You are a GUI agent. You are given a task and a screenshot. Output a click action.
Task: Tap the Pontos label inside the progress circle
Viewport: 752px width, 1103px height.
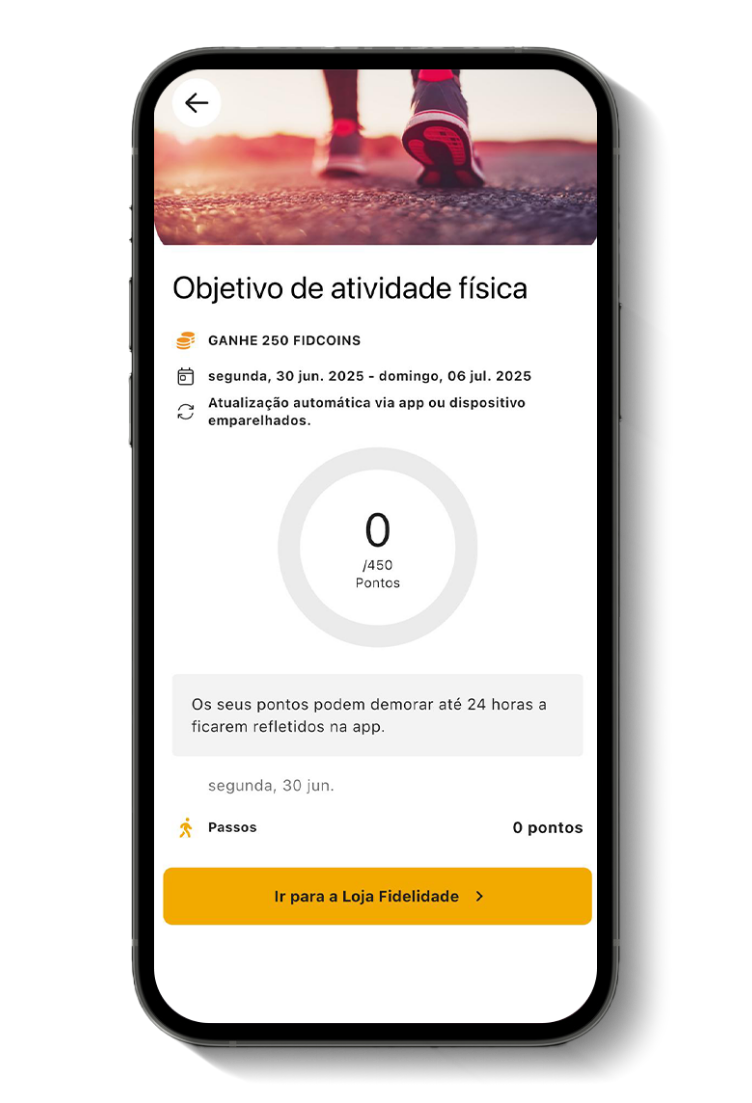(377, 581)
